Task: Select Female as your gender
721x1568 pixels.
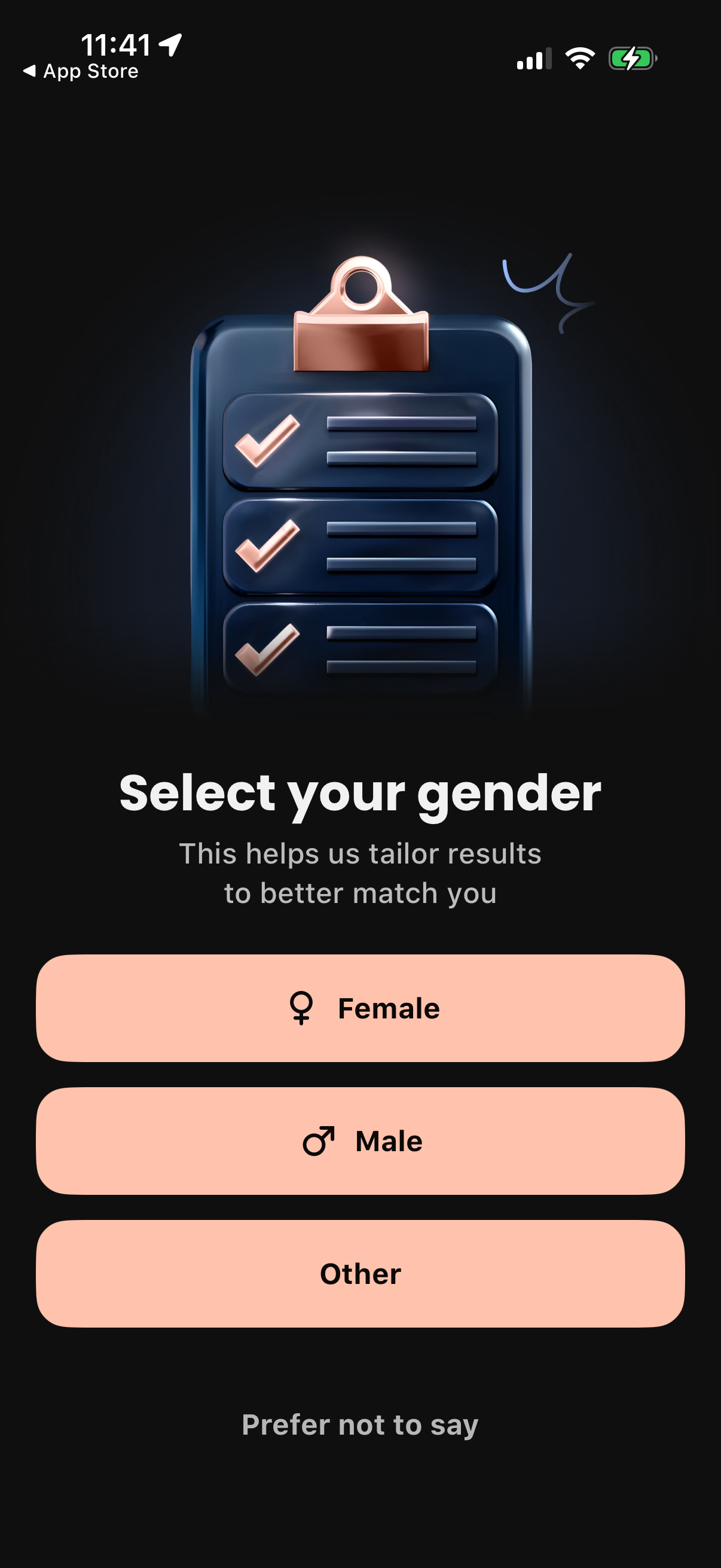Action: click(x=360, y=1008)
